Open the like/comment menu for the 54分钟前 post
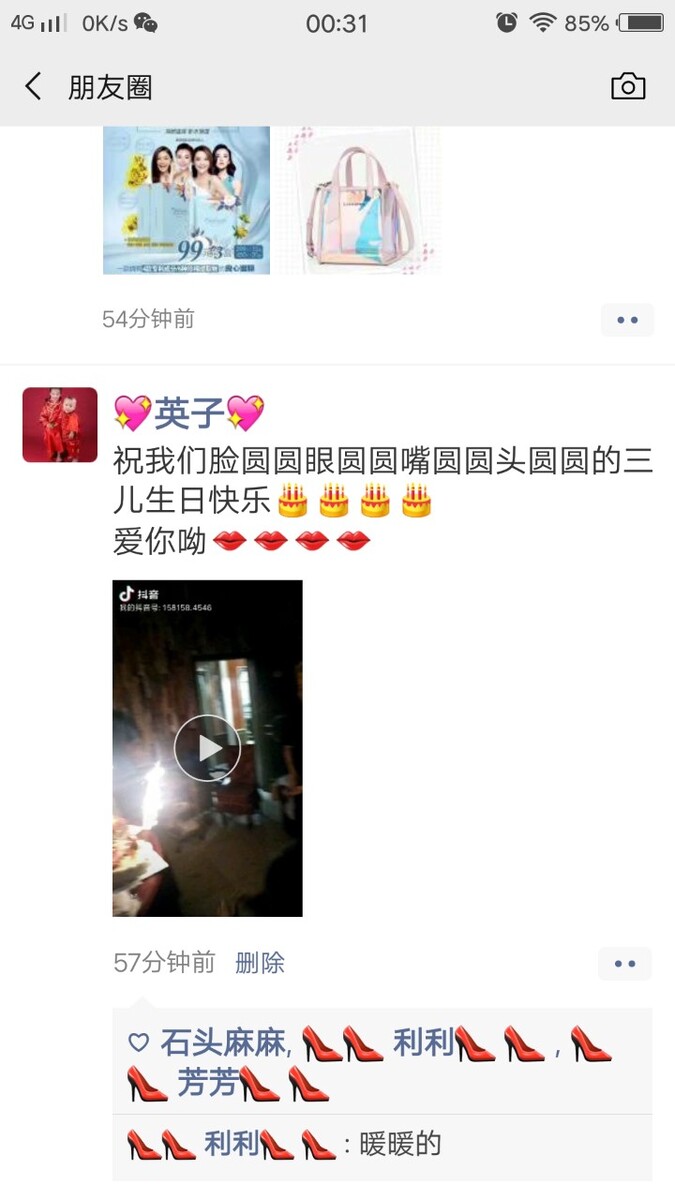The height and width of the screenshot is (1200, 675). coord(627,320)
